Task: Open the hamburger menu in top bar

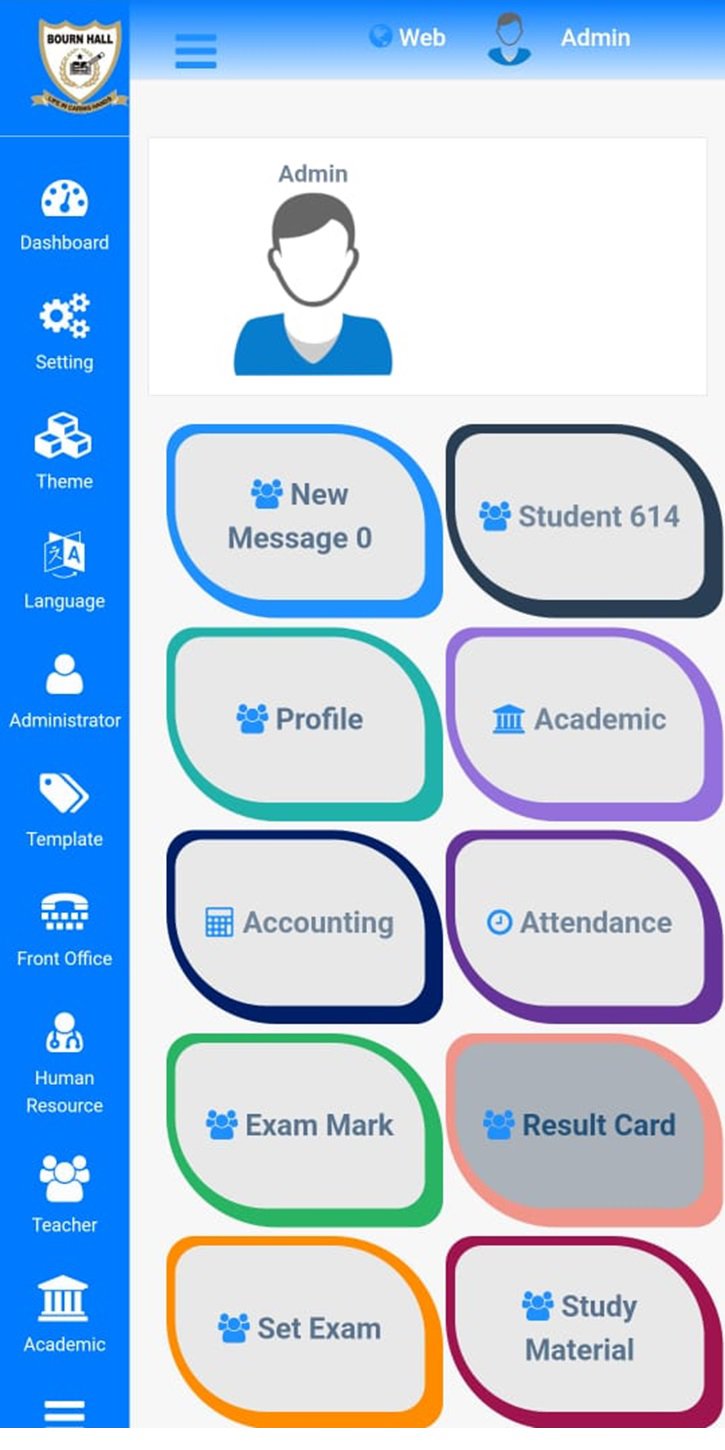Action: pyautogui.click(x=196, y=51)
